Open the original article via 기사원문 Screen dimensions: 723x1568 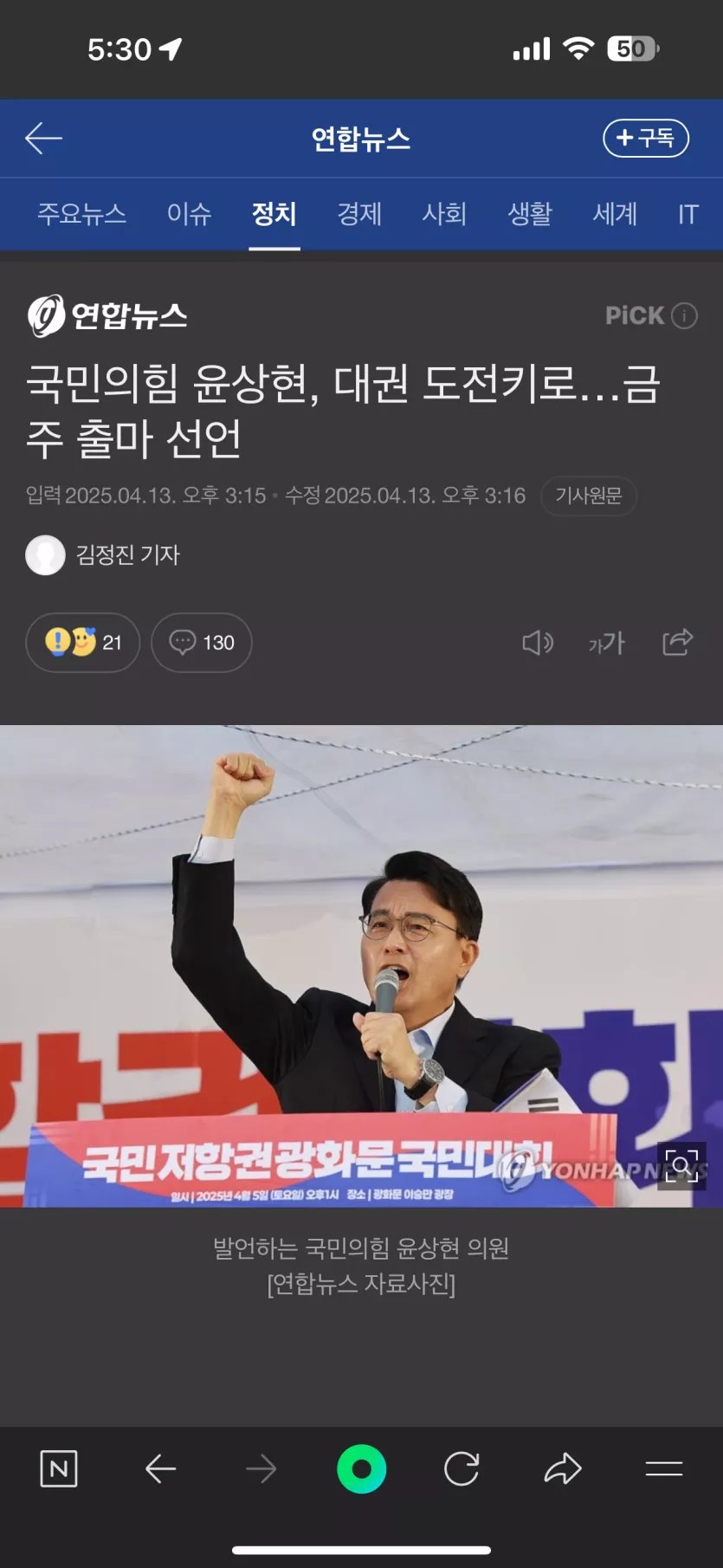588,496
